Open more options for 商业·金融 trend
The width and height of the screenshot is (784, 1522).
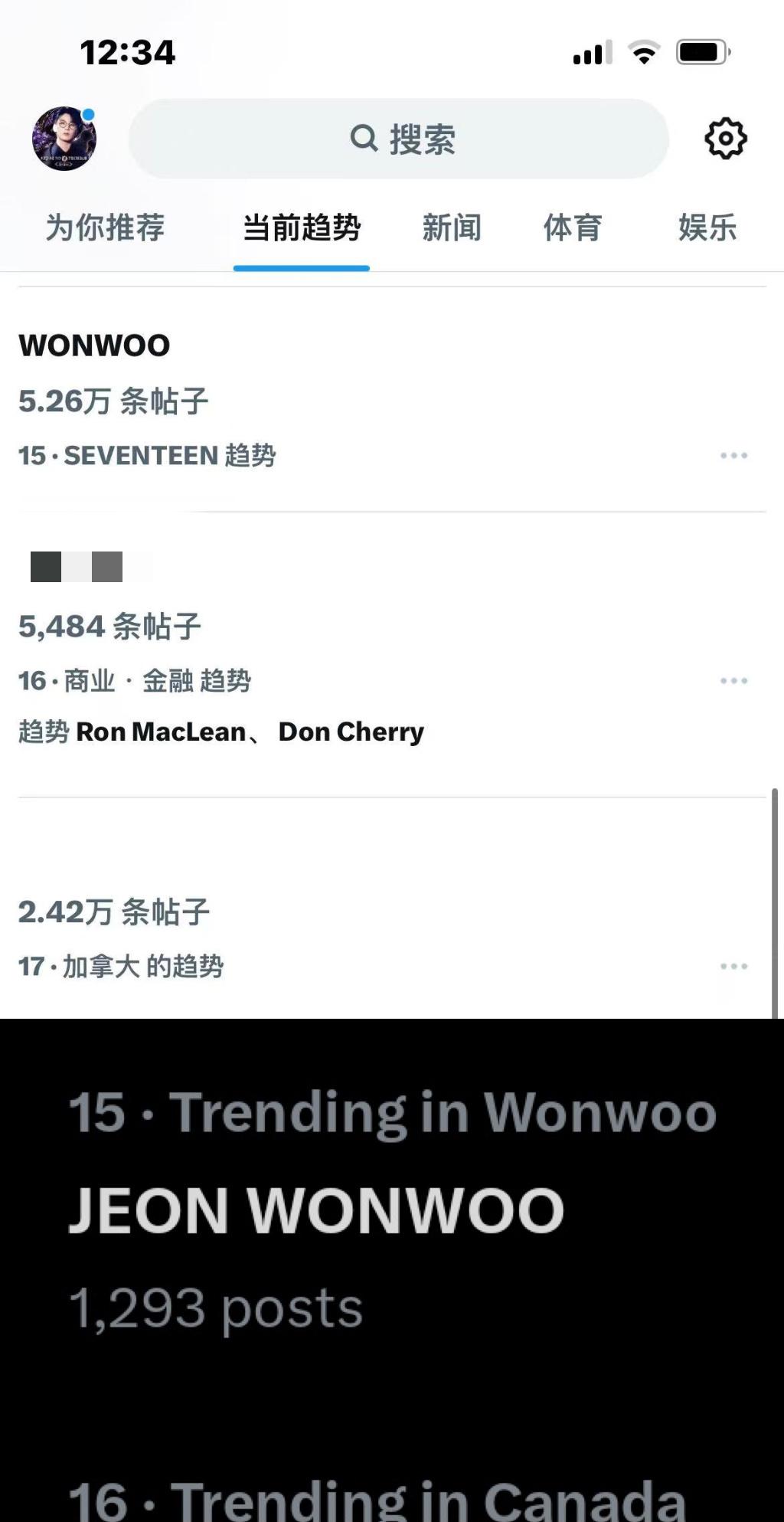(733, 681)
